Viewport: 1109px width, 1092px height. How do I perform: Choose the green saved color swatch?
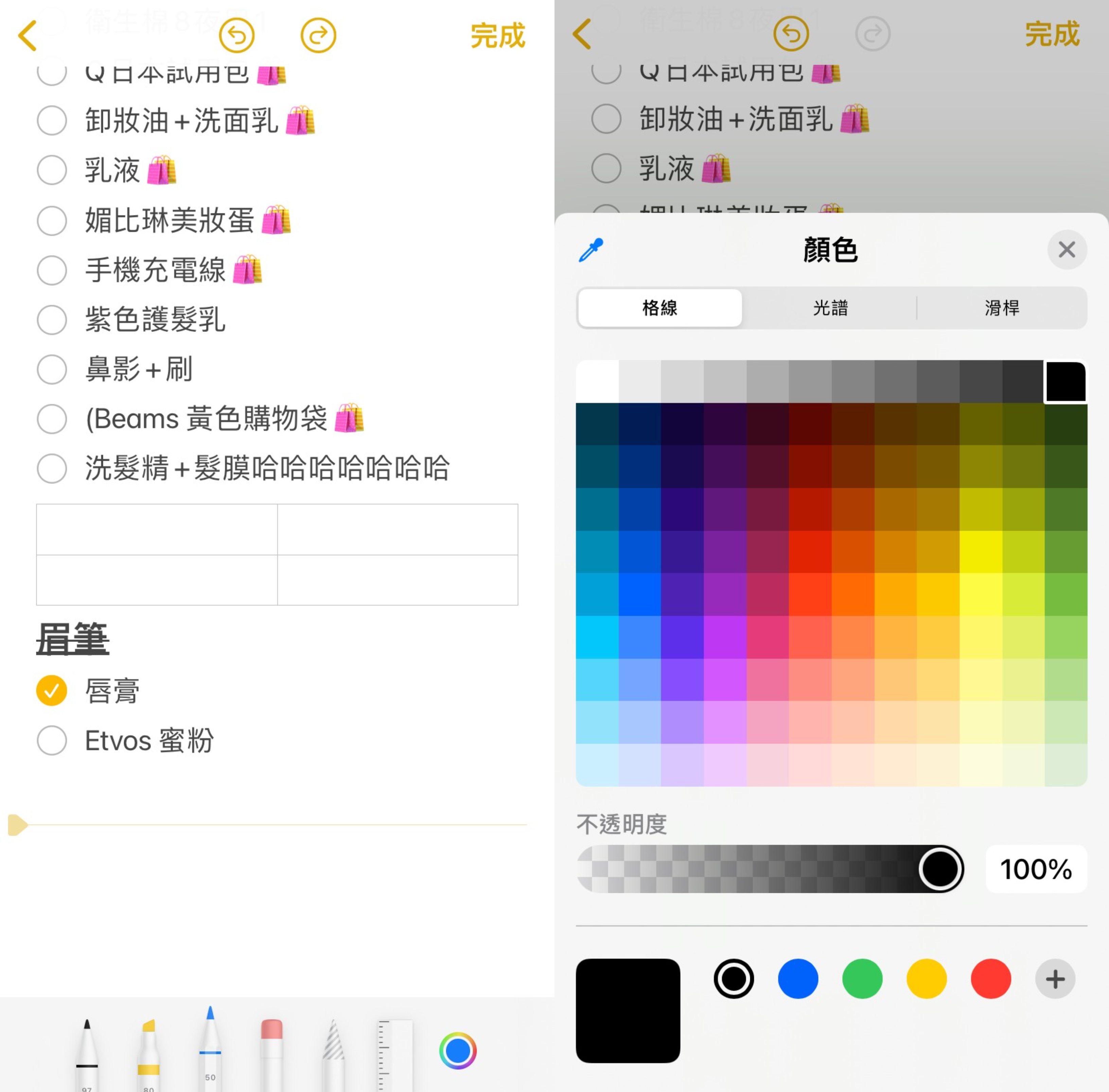[x=862, y=979]
